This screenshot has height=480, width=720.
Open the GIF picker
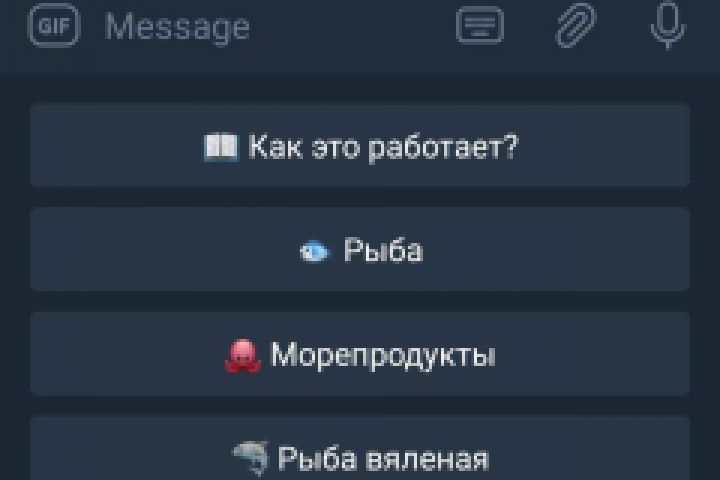[52, 26]
